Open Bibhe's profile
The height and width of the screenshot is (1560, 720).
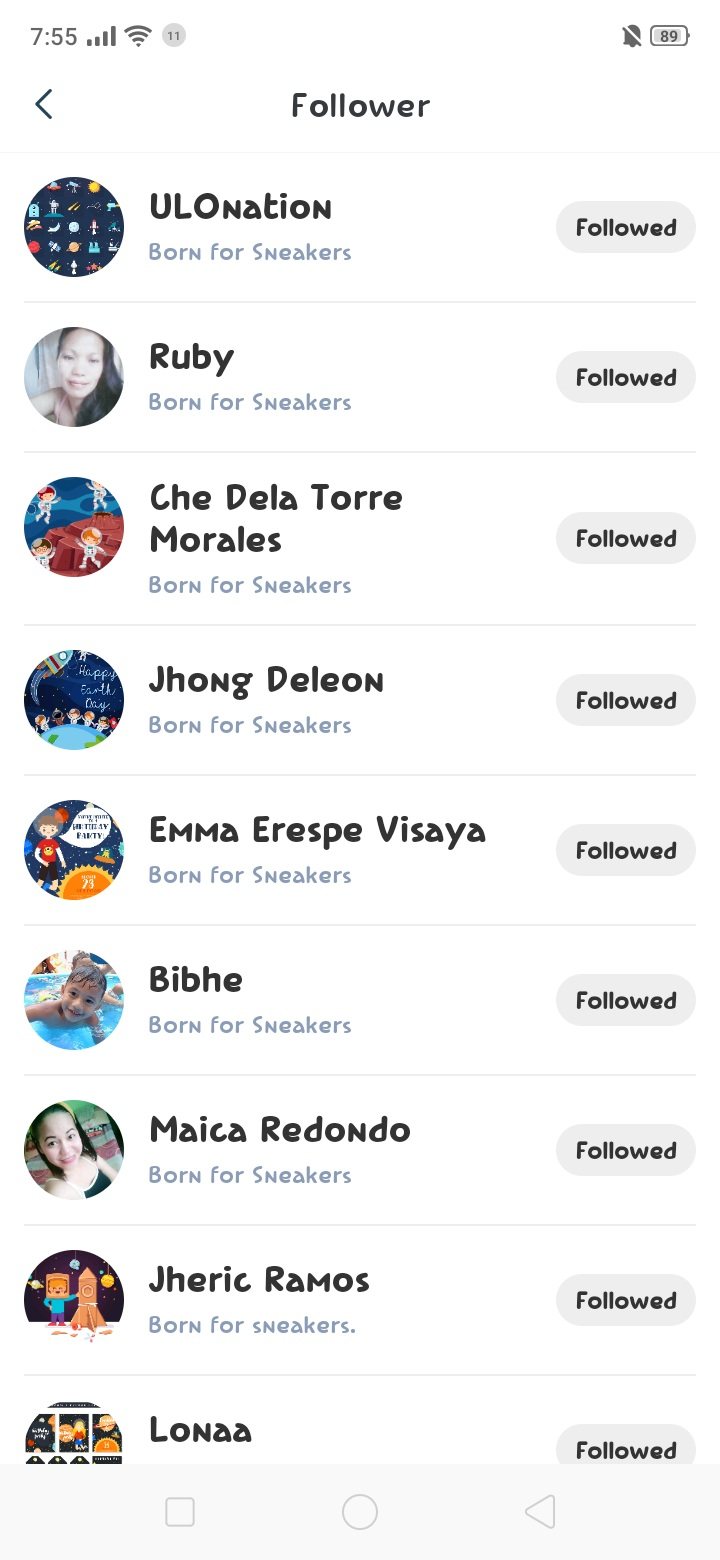click(x=196, y=981)
